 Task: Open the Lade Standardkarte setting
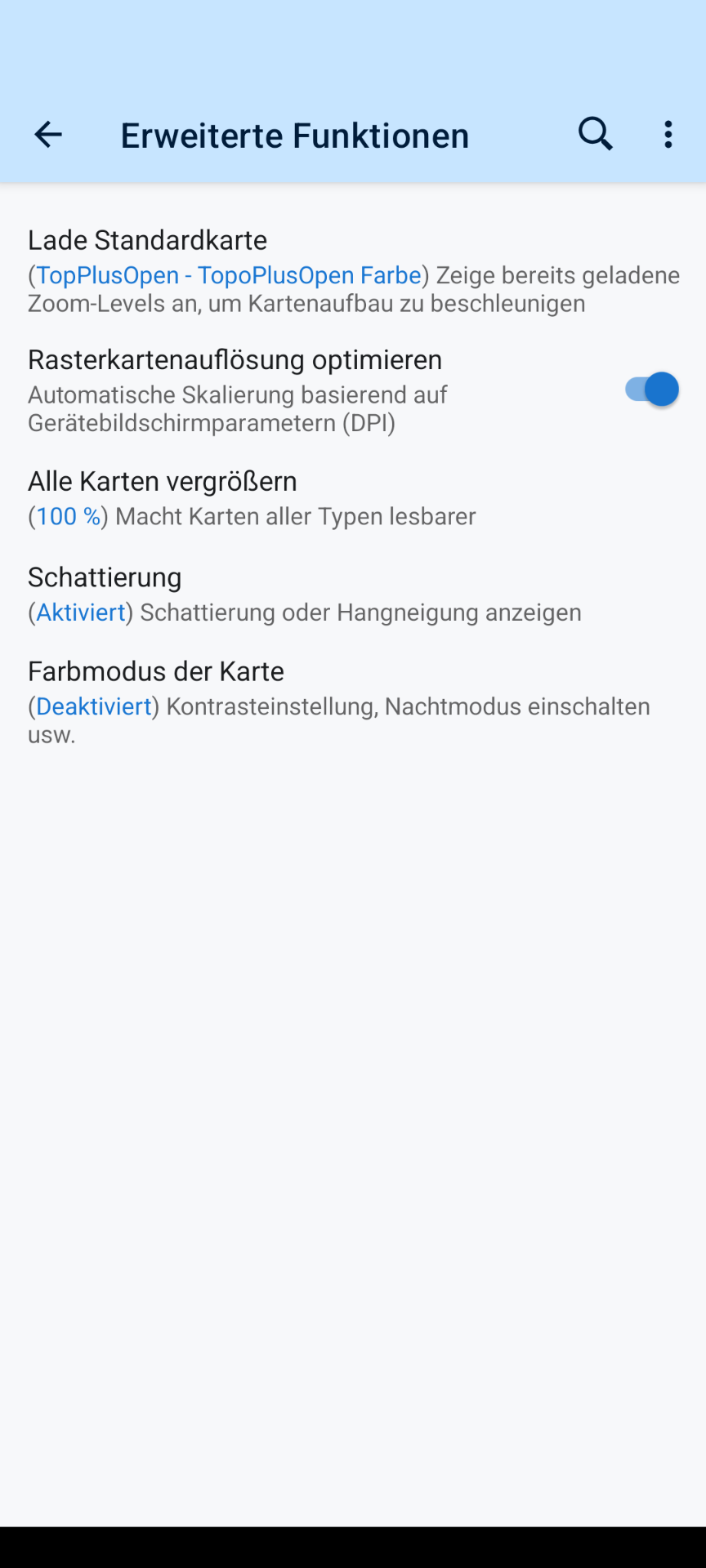[x=353, y=270]
